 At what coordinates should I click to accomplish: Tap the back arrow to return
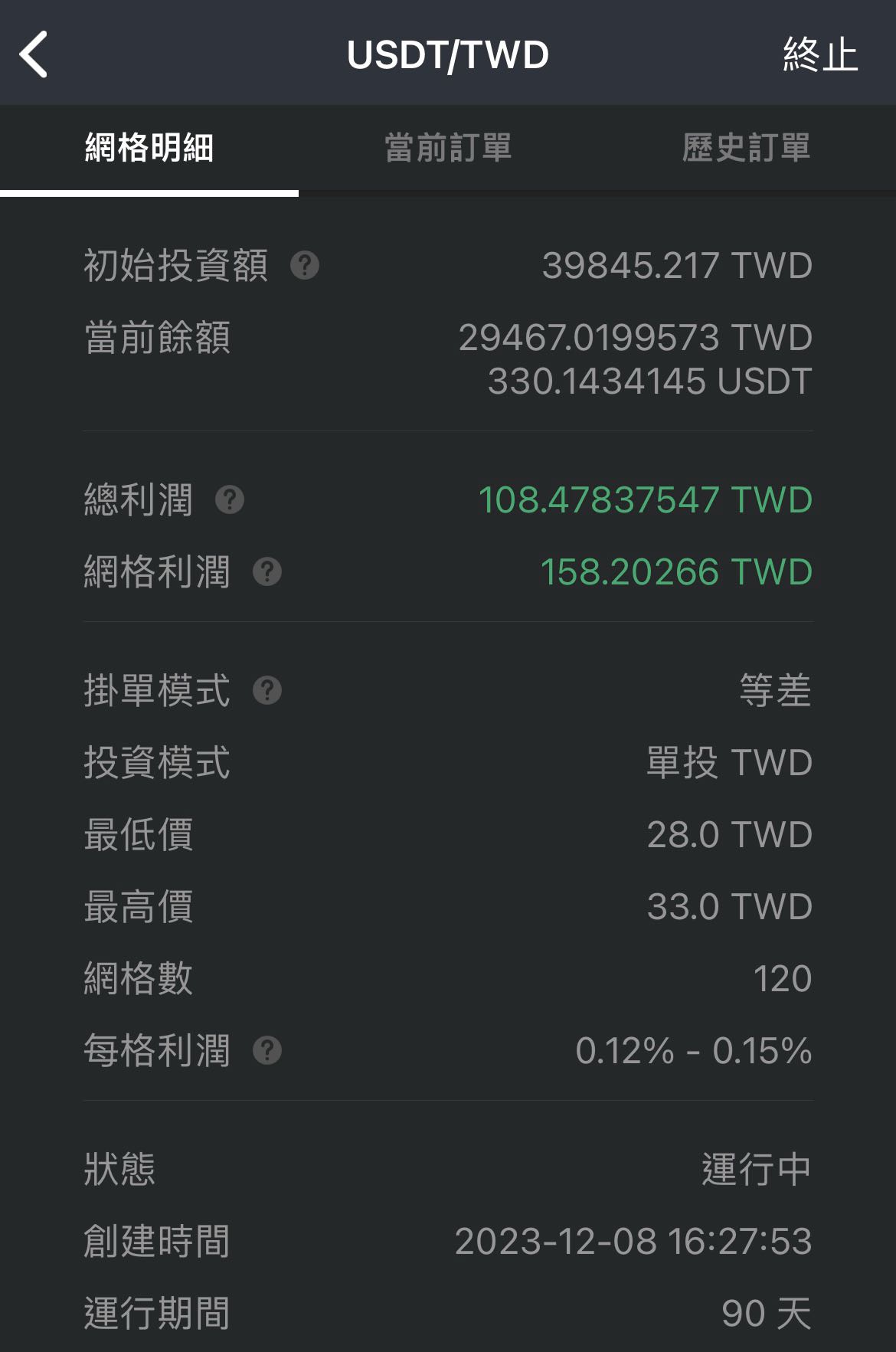(x=34, y=55)
